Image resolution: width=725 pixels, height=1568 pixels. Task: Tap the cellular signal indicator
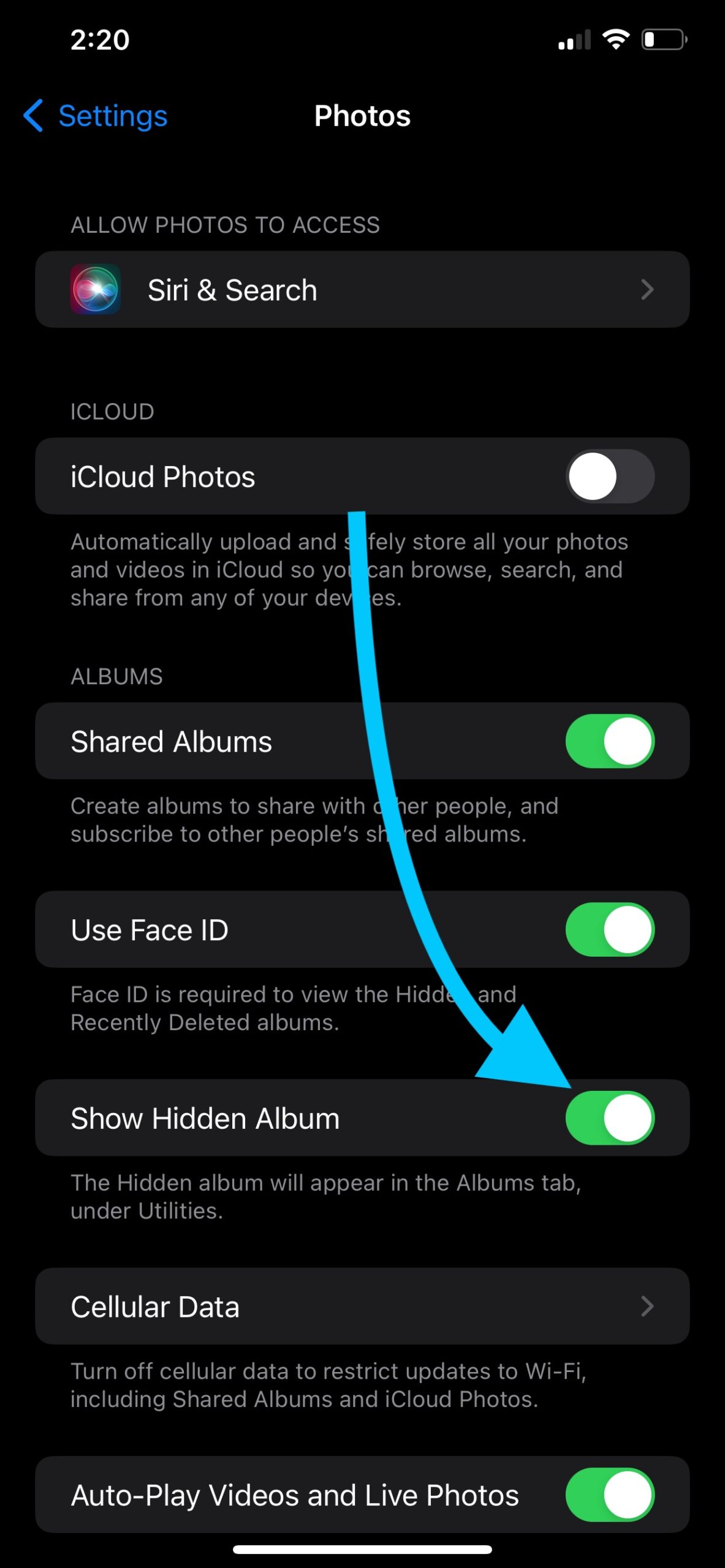574,39
